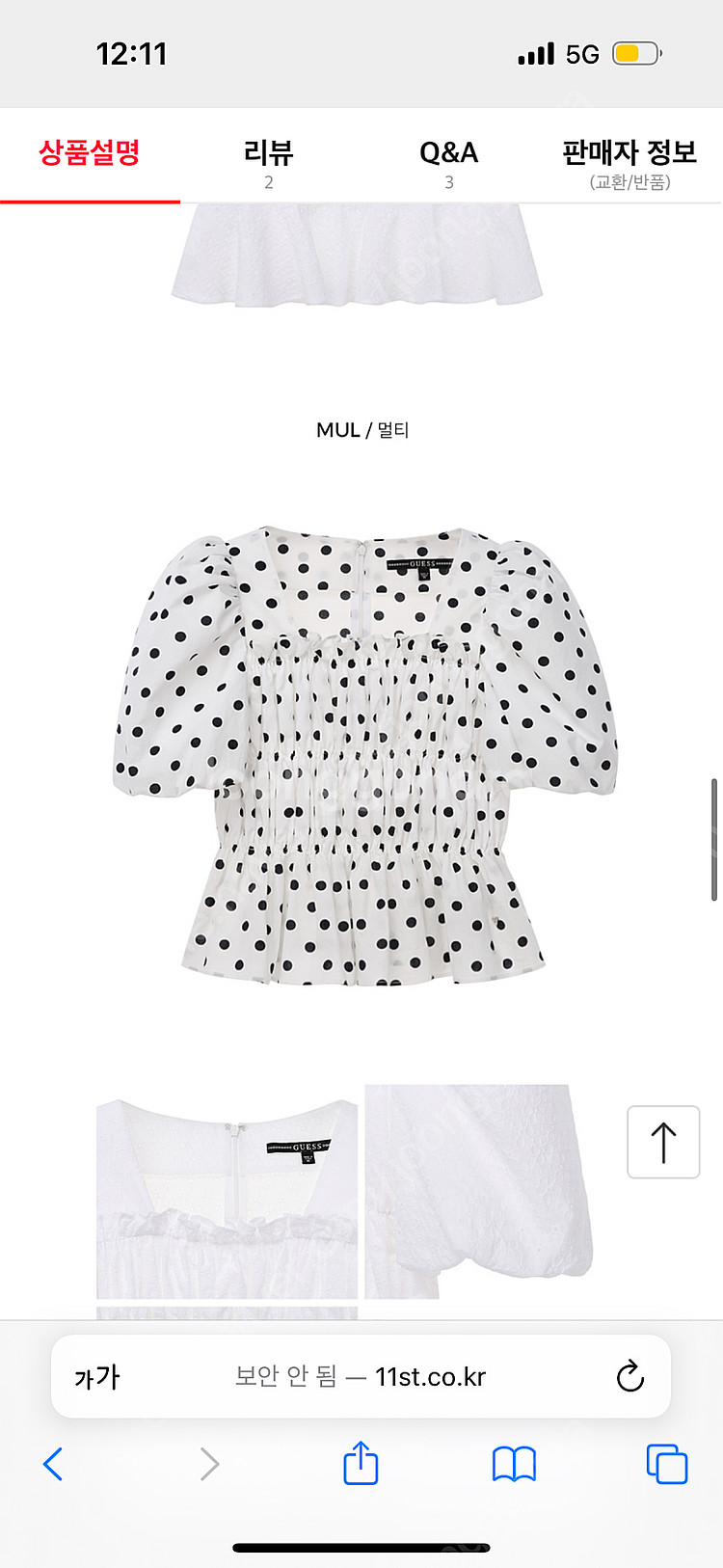Go back to the previous page

click(54, 1464)
